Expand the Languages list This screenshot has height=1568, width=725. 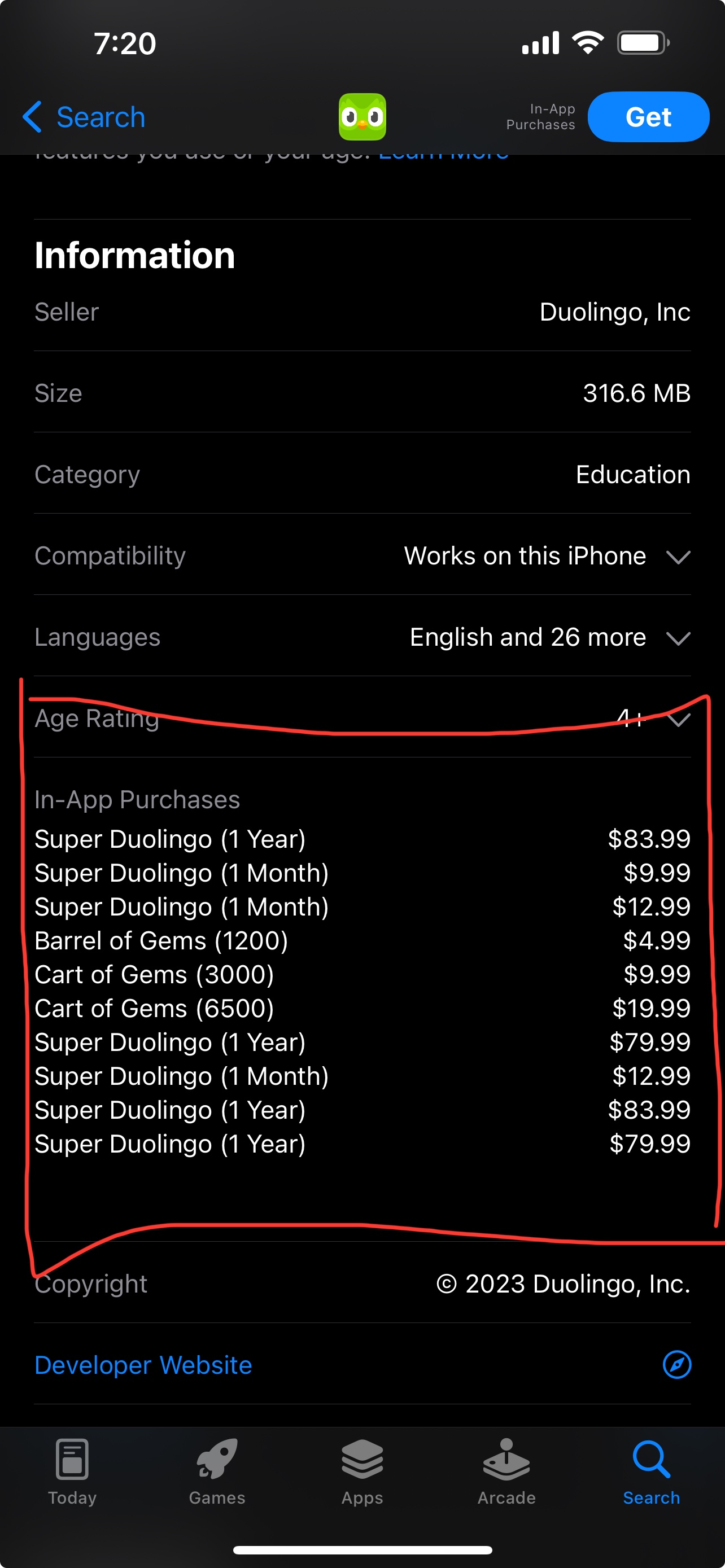pyautogui.click(x=362, y=637)
